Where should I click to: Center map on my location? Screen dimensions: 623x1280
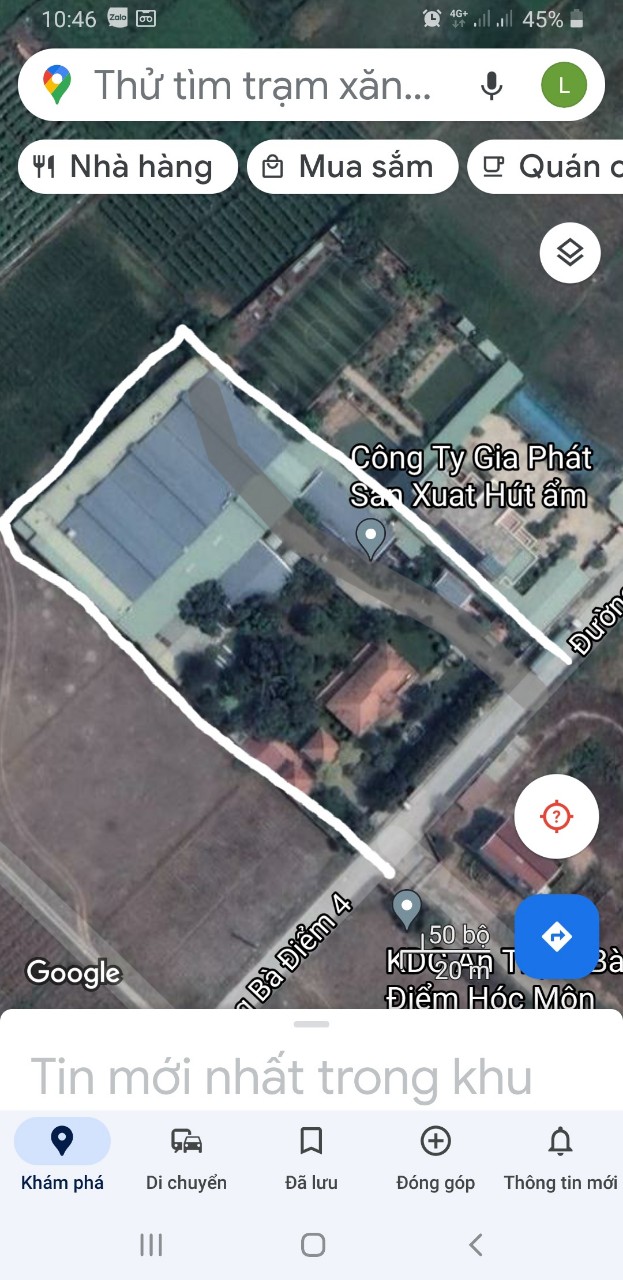pyautogui.click(x=556, y=816)
